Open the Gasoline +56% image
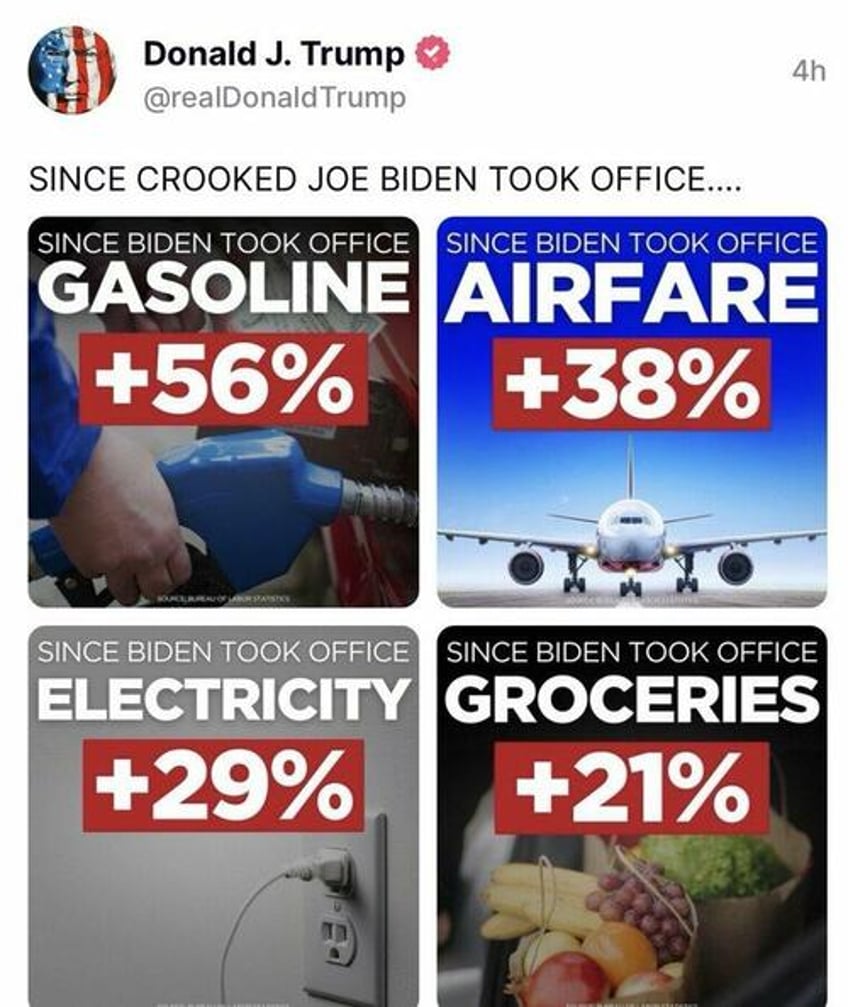Viewport: 848px width, 1007px height. pos(223,412)
